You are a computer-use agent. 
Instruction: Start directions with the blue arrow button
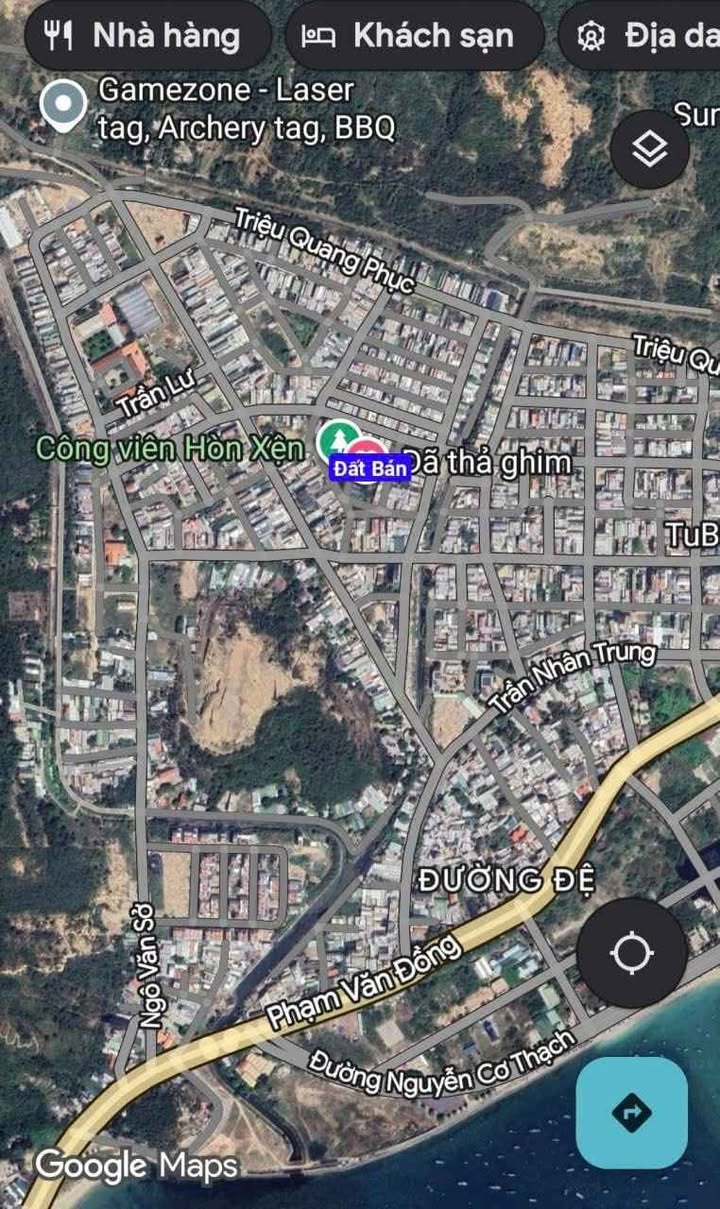click(x=632, y=1113)
